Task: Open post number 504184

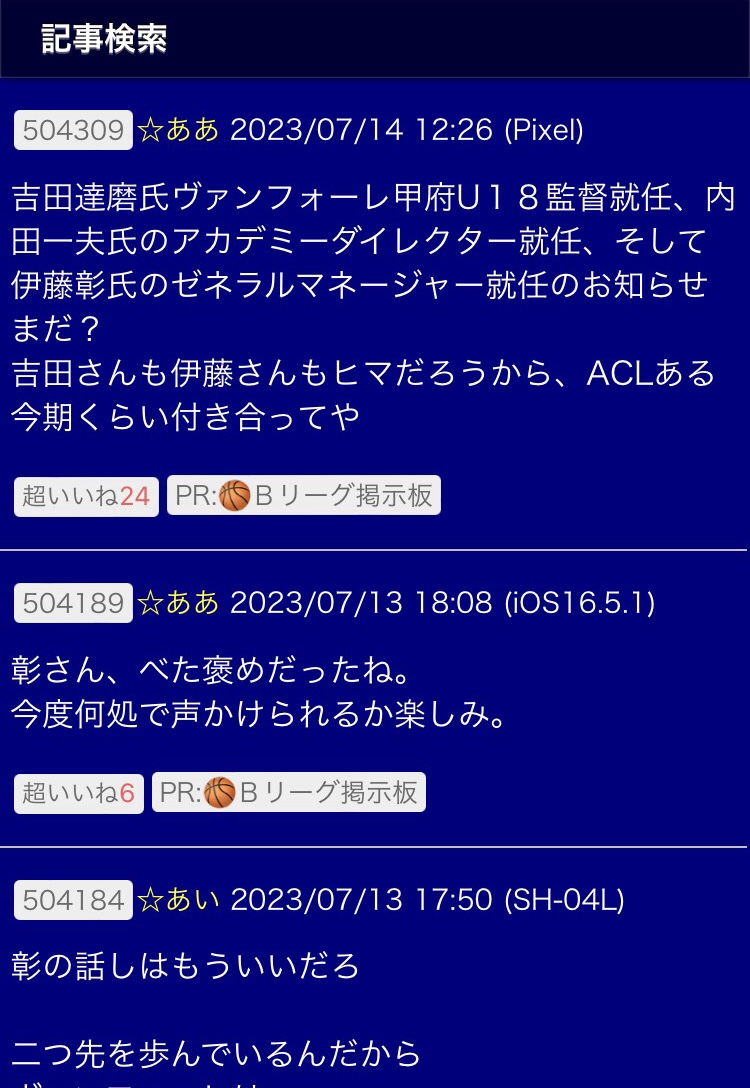Action: [73, 900]
